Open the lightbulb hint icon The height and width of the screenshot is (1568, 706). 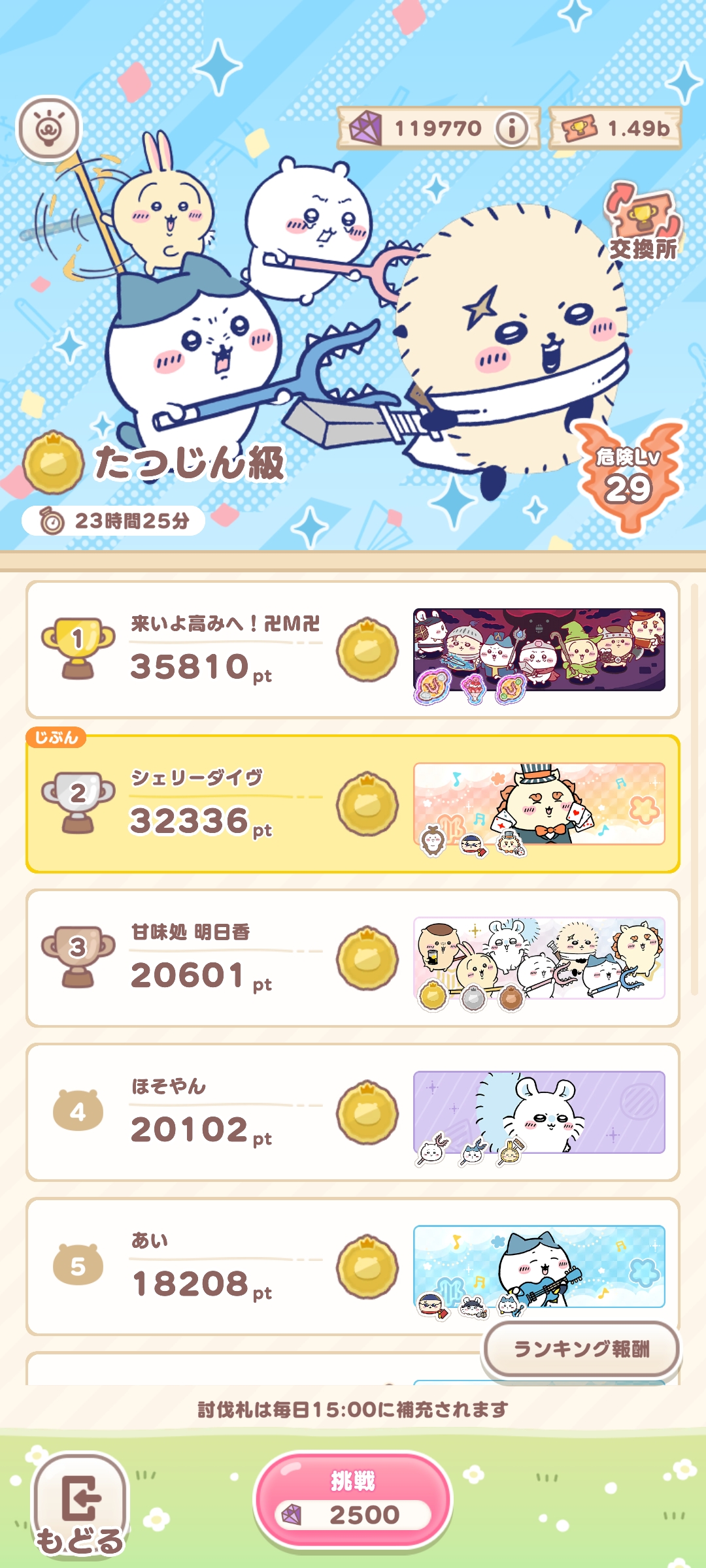pyautogui.click(x=49, y=128)
